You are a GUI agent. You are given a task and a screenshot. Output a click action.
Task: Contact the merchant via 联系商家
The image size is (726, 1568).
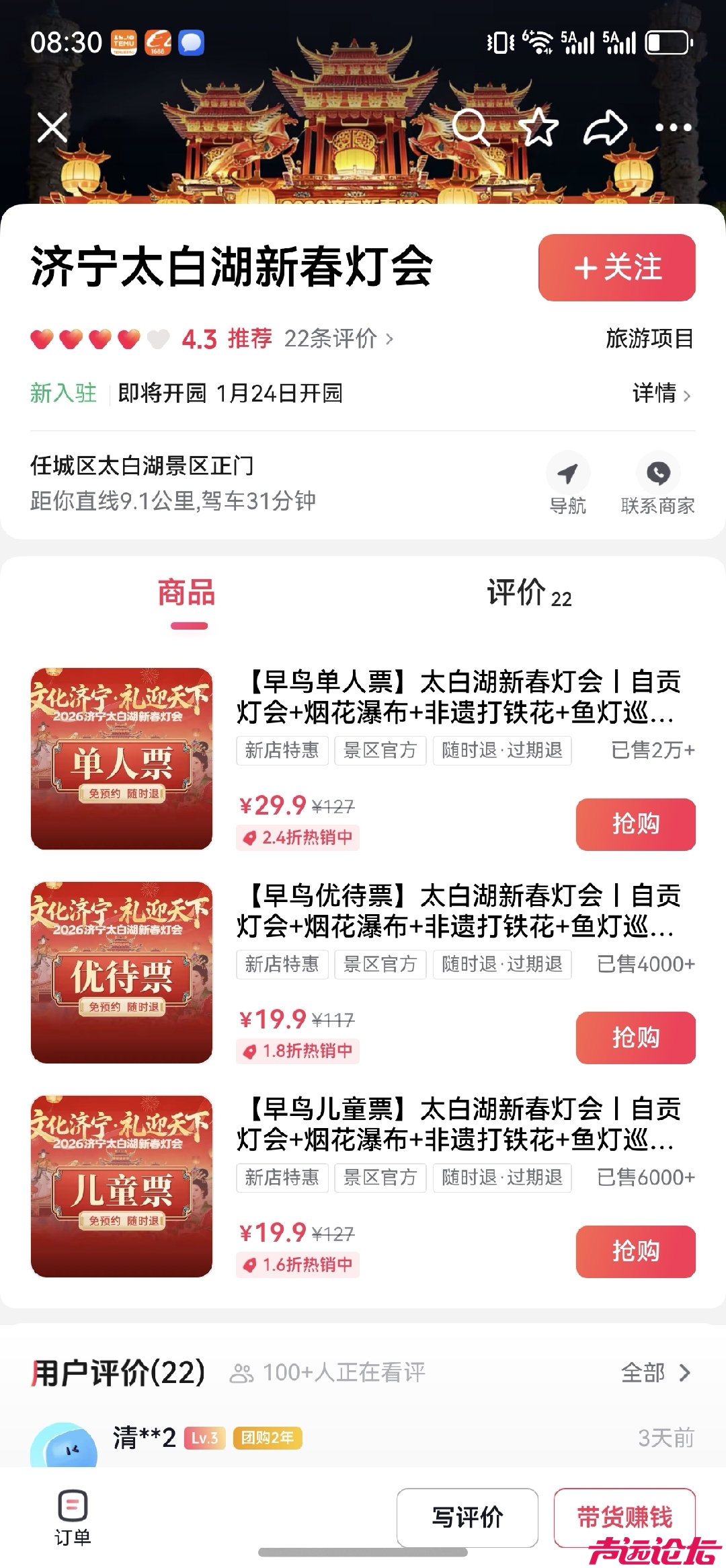pos(657,483)
